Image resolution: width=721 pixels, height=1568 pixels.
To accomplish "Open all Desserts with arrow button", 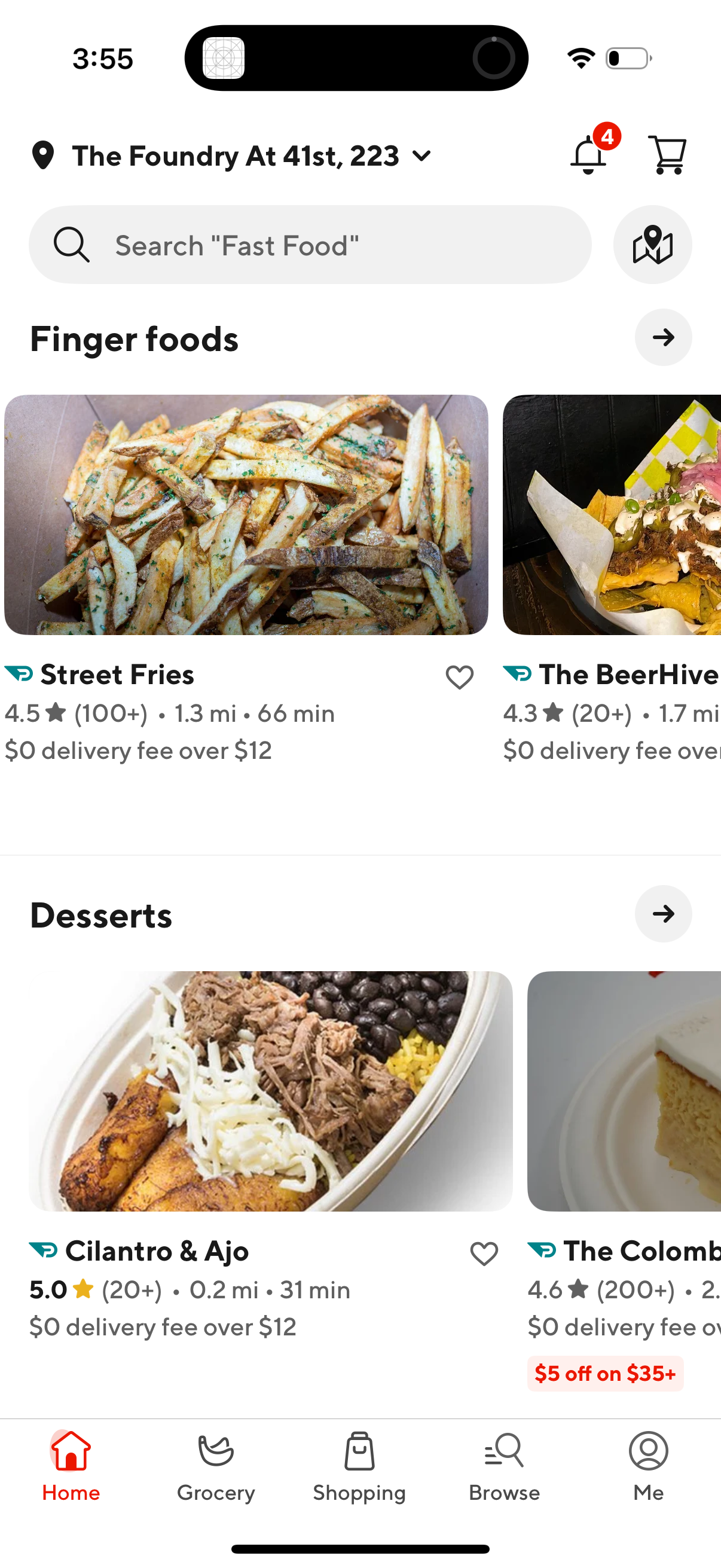I will click(662, 914).
